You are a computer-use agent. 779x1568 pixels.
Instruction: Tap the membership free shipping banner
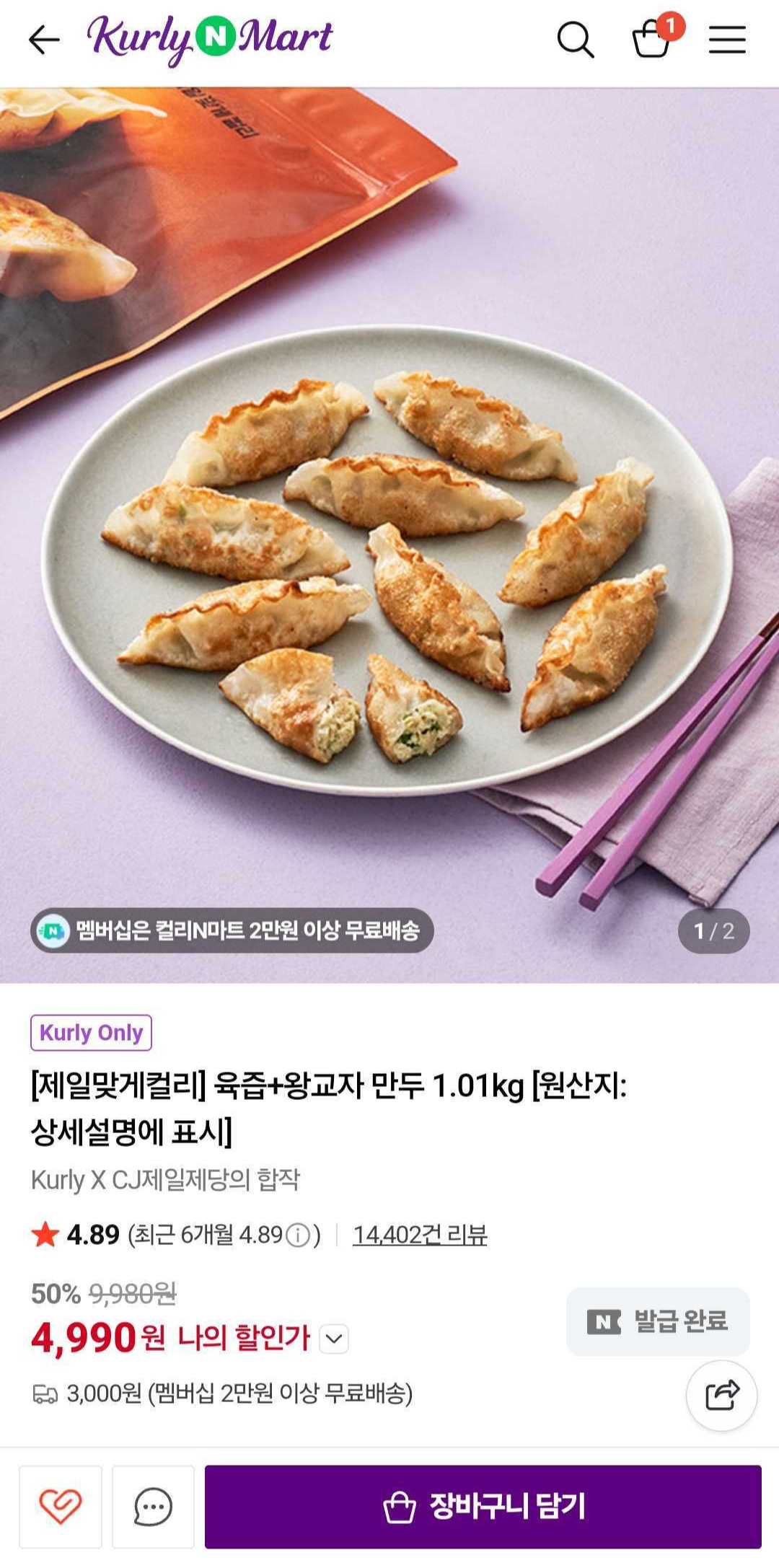(232, 930)
